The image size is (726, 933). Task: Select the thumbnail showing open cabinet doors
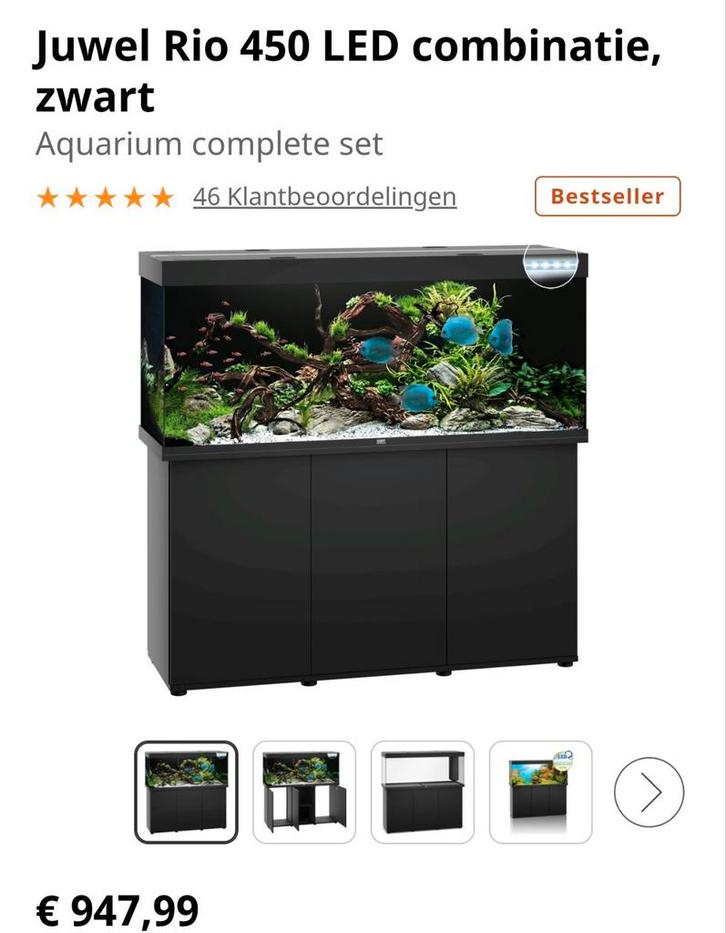coord(304,791)
